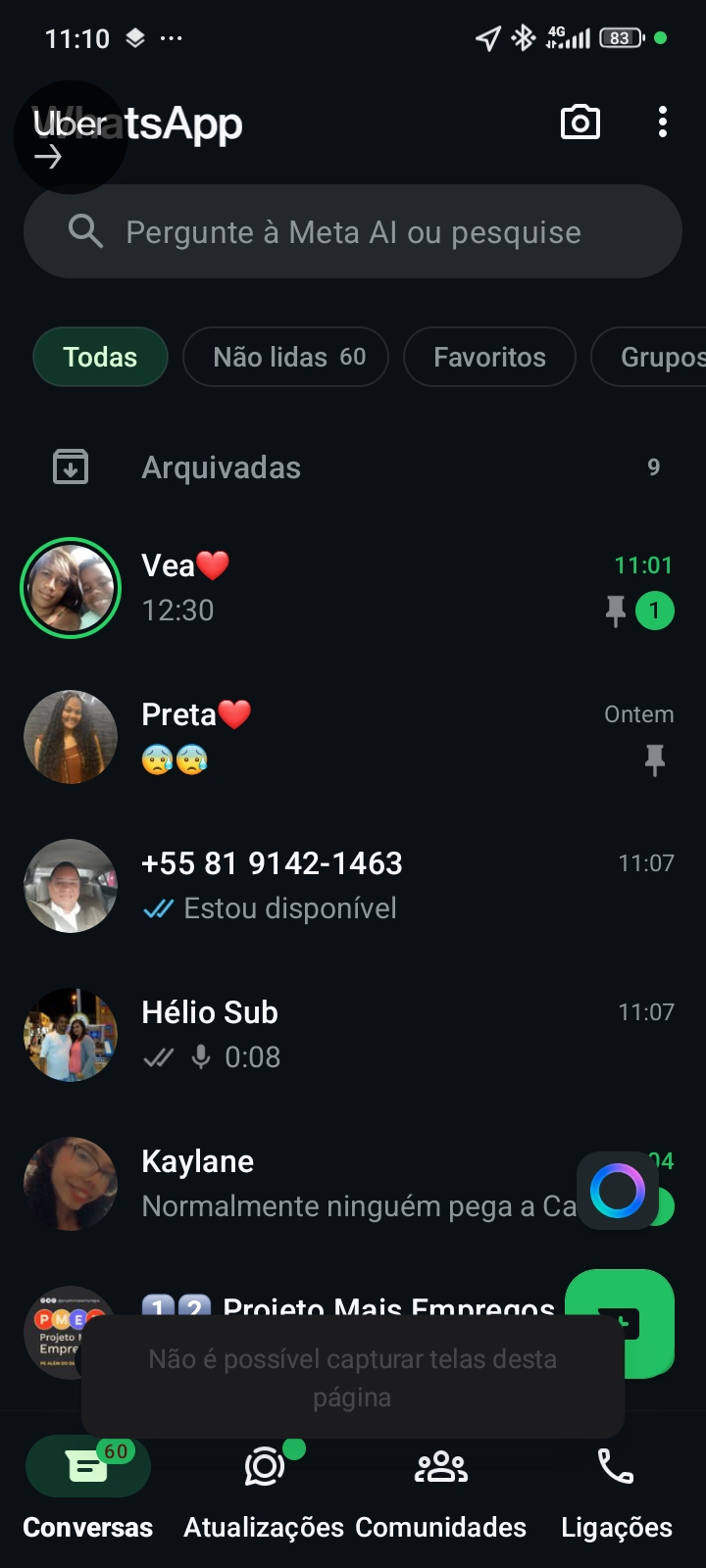Open the chat with Vea

click(373, 588)
